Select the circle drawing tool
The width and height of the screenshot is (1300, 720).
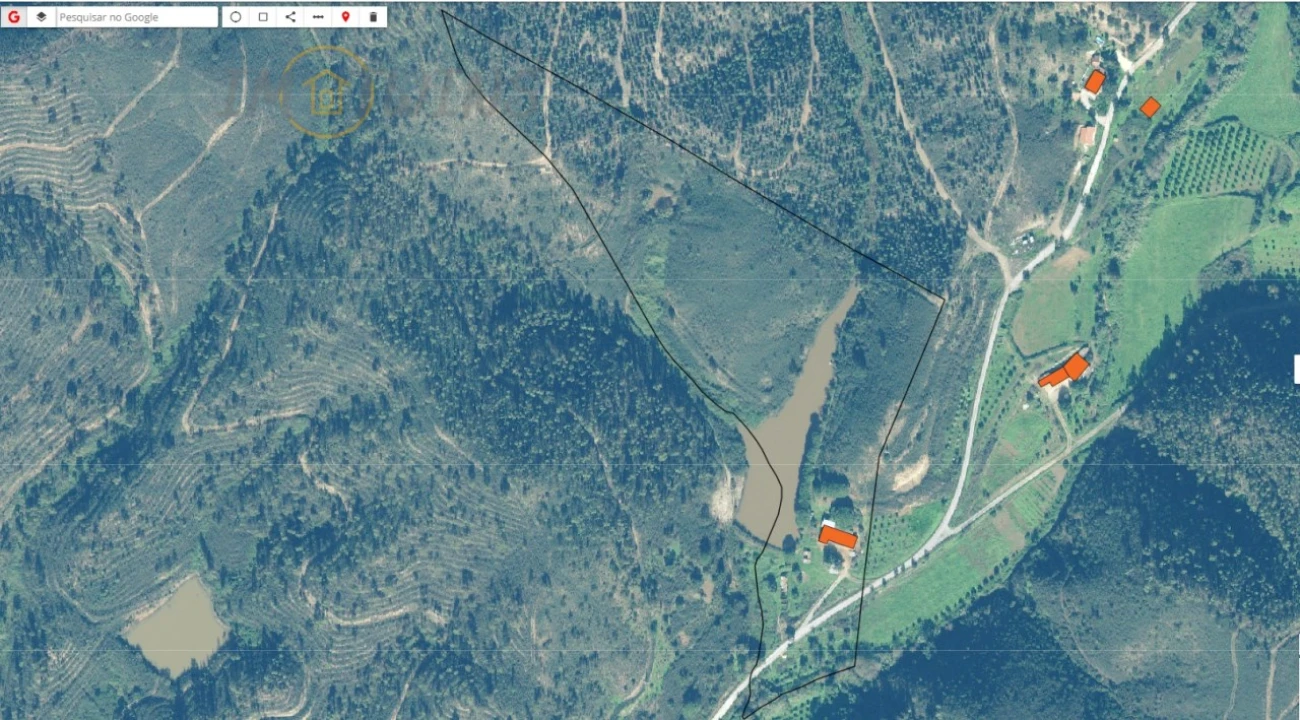[235, 17]
